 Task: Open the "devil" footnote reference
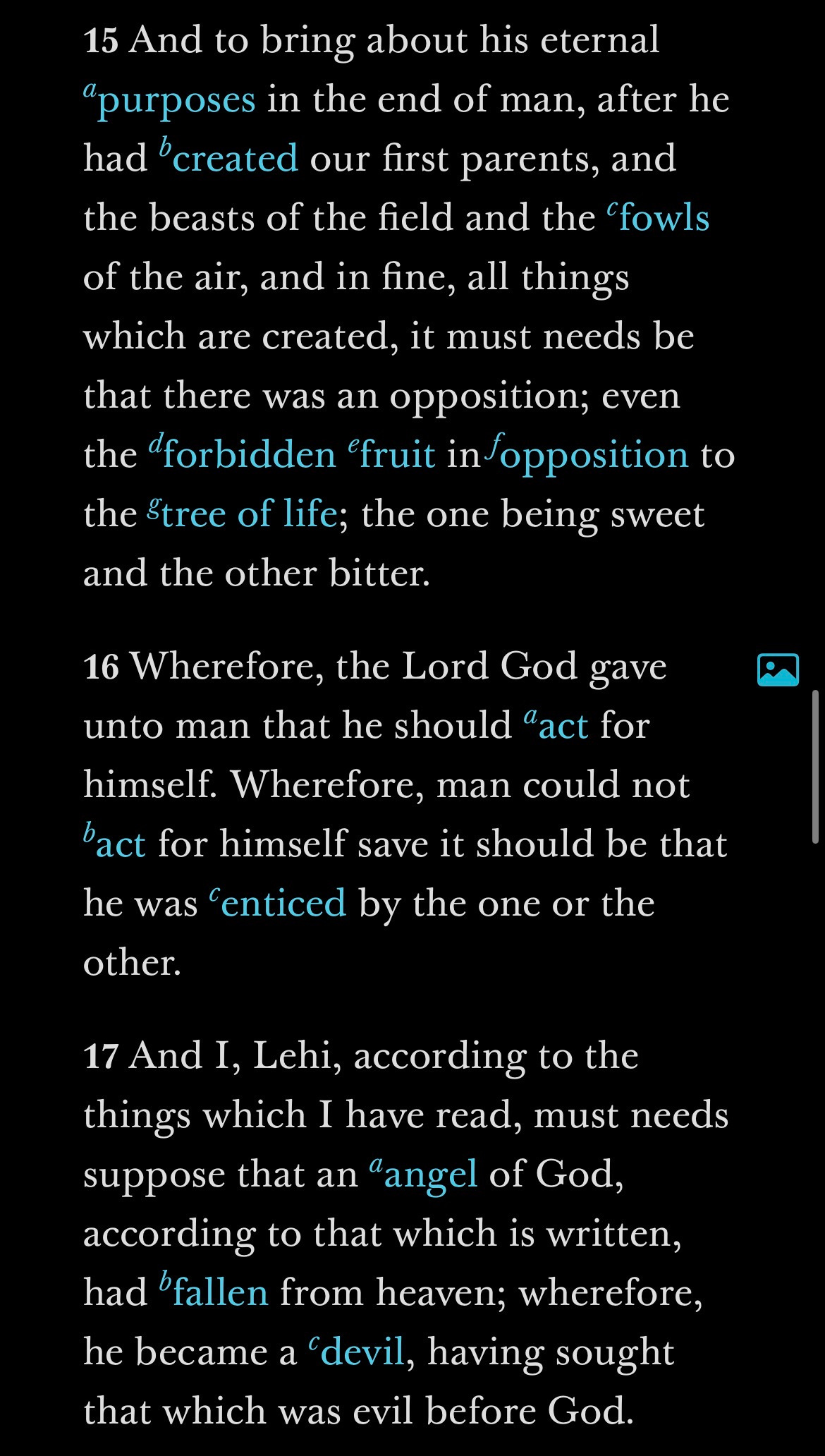362,1352
